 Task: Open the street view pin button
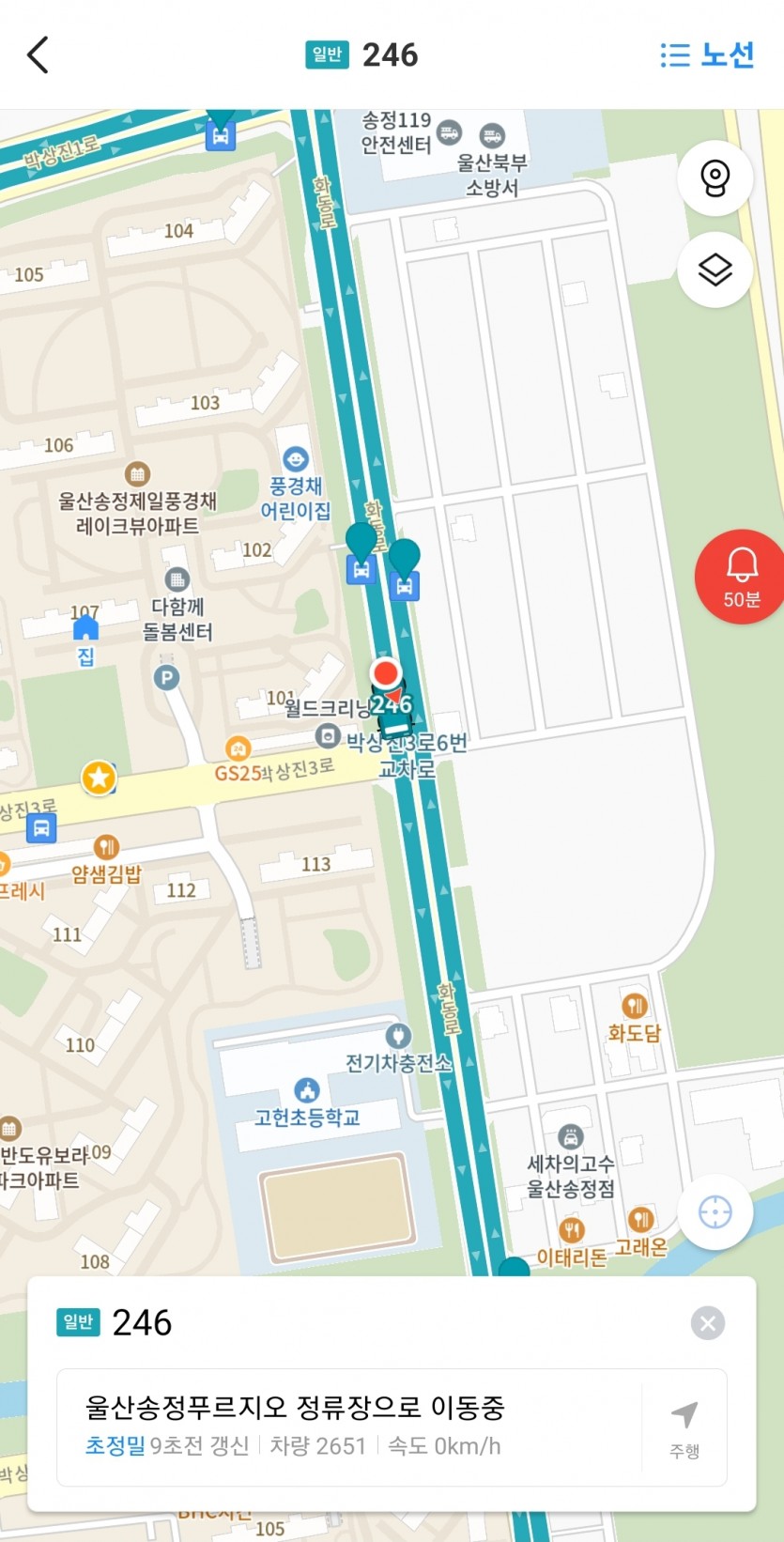(715, 177)
